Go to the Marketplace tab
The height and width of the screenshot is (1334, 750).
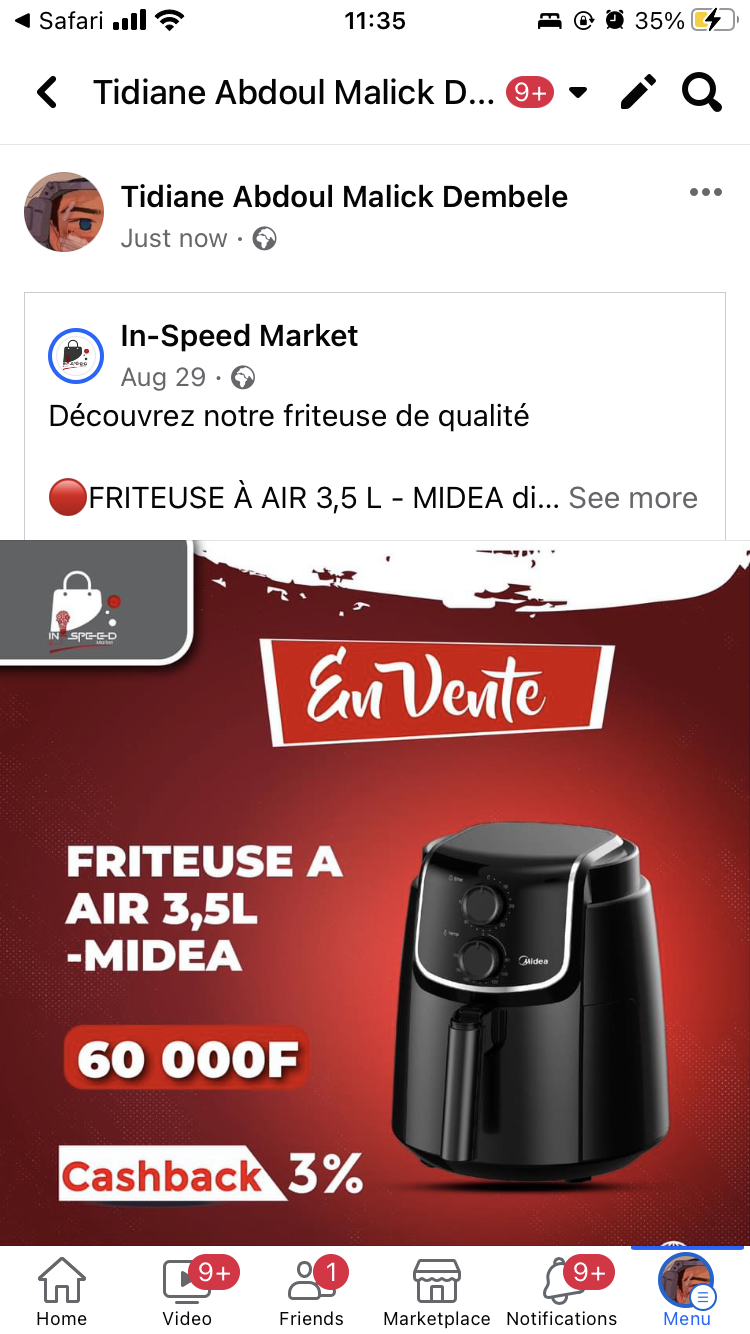[437, 1292]
